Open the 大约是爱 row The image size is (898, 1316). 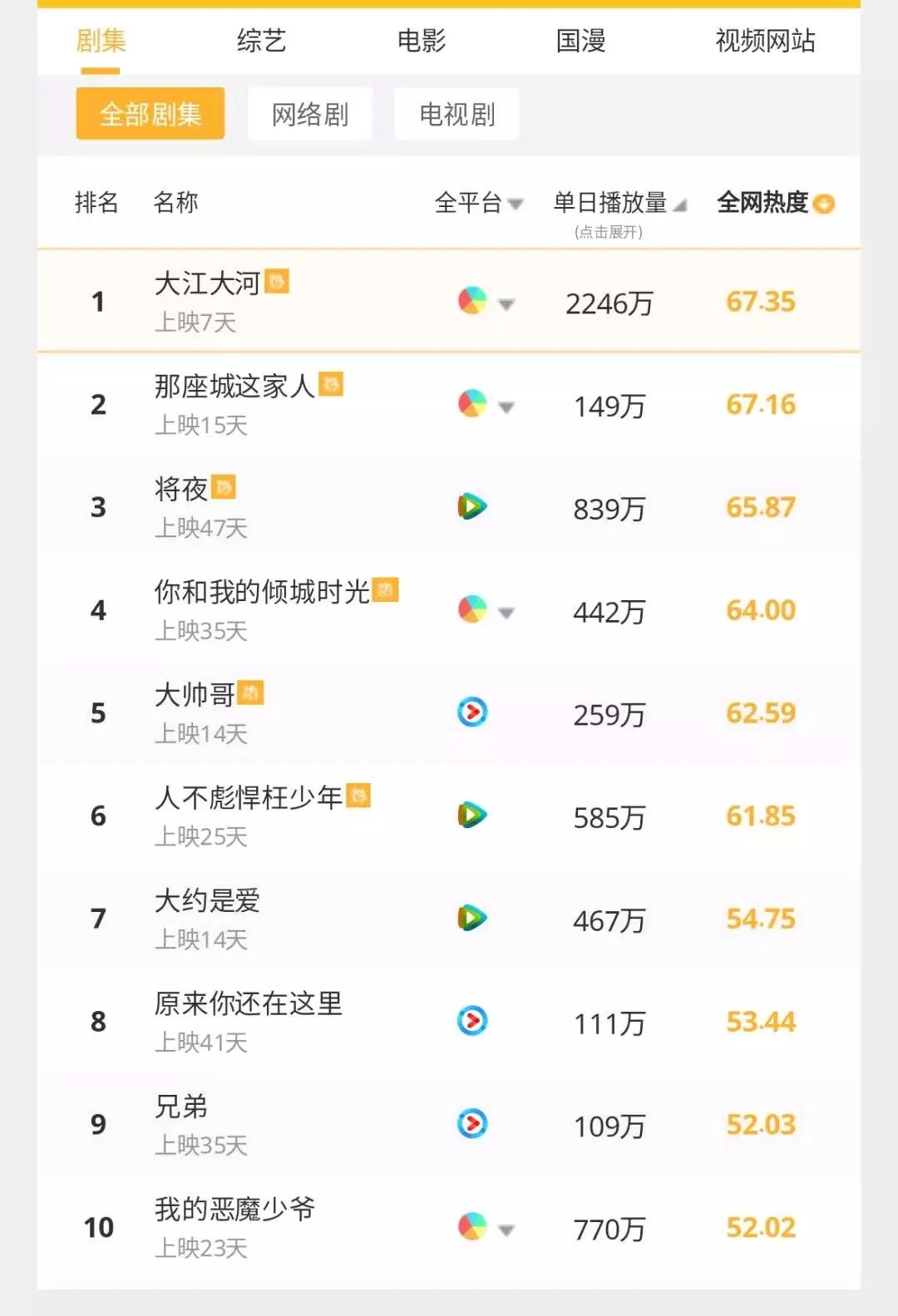point(208,900)
